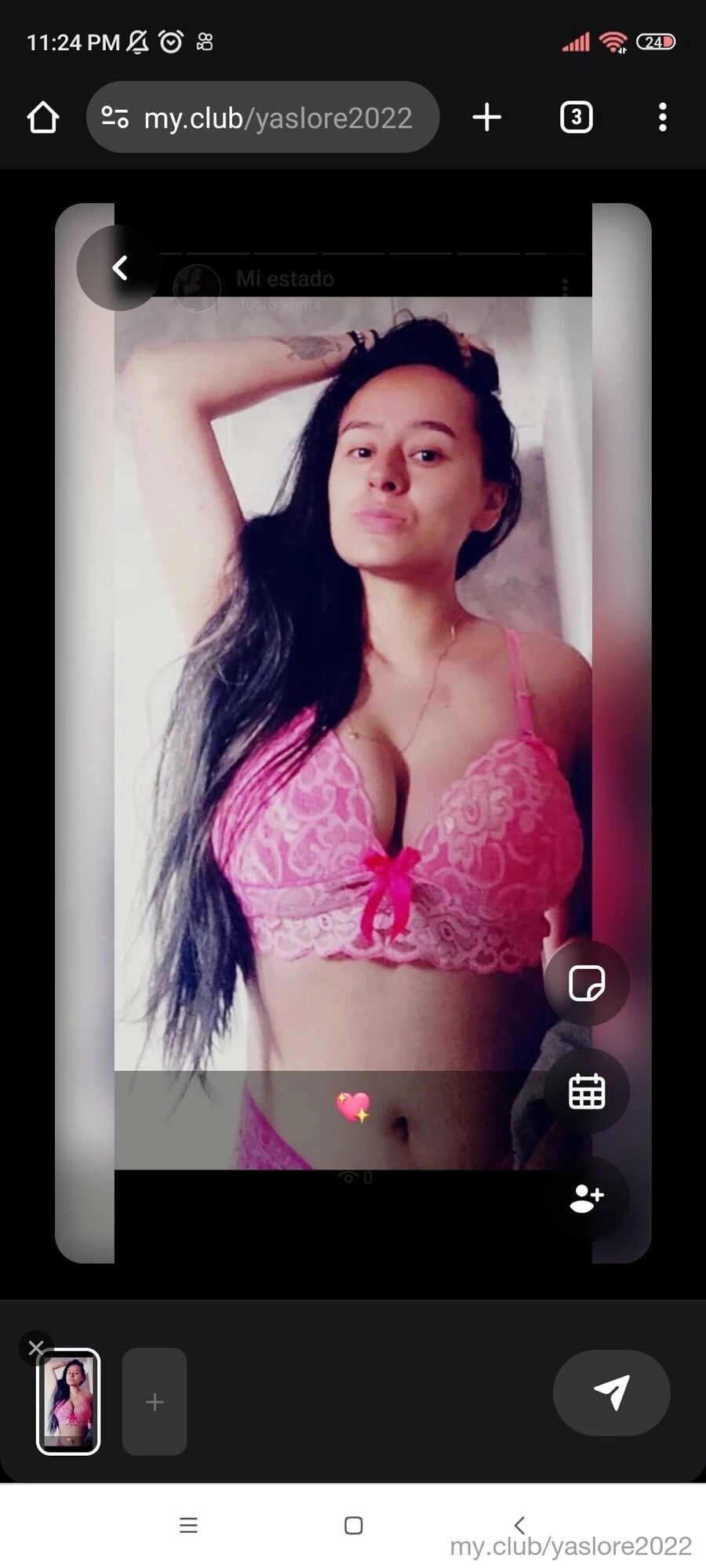Screen dimensions: 706x1568
Task: Open browser home page
Action: click(x=43, y=118)
